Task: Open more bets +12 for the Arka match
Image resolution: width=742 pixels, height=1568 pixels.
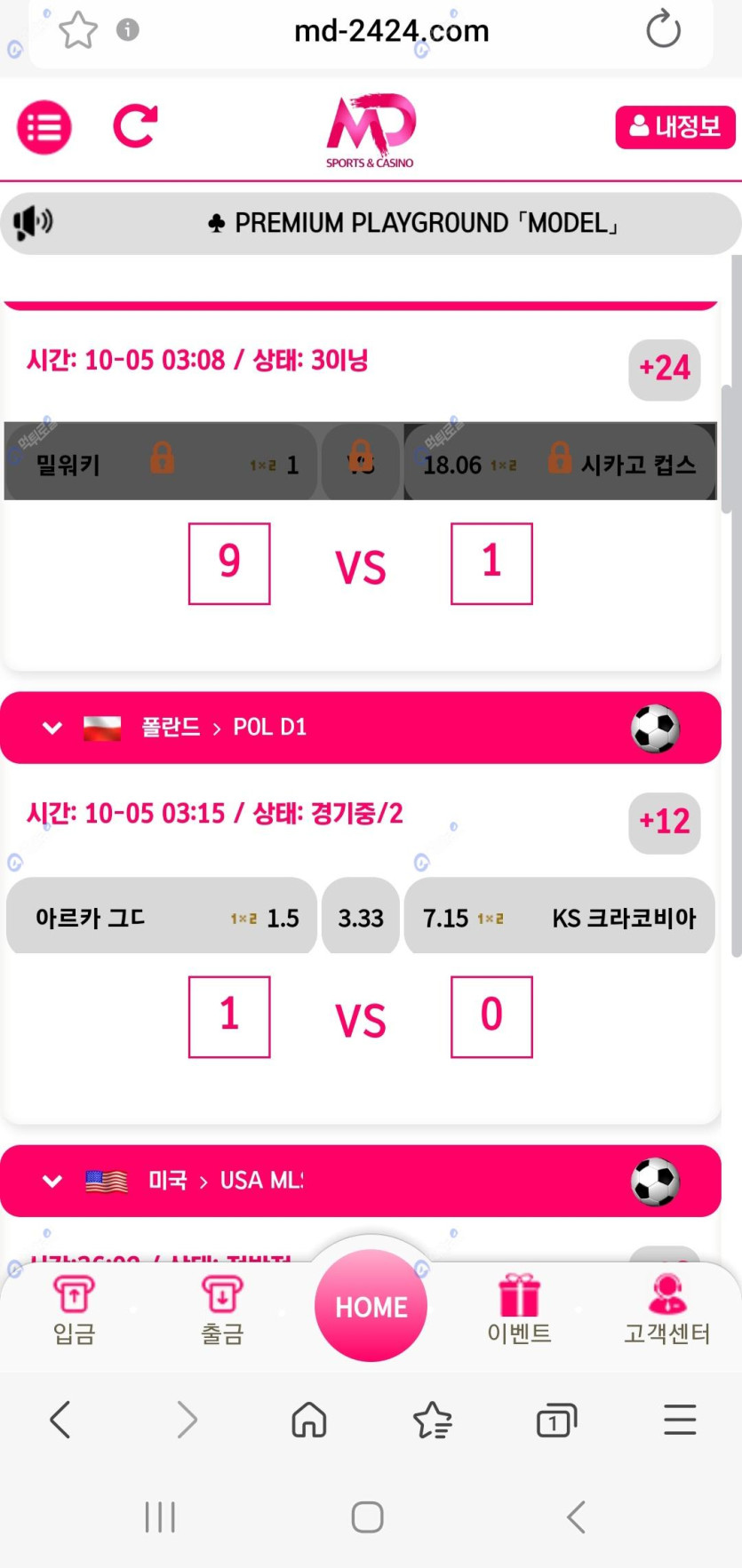Action: 664,822
